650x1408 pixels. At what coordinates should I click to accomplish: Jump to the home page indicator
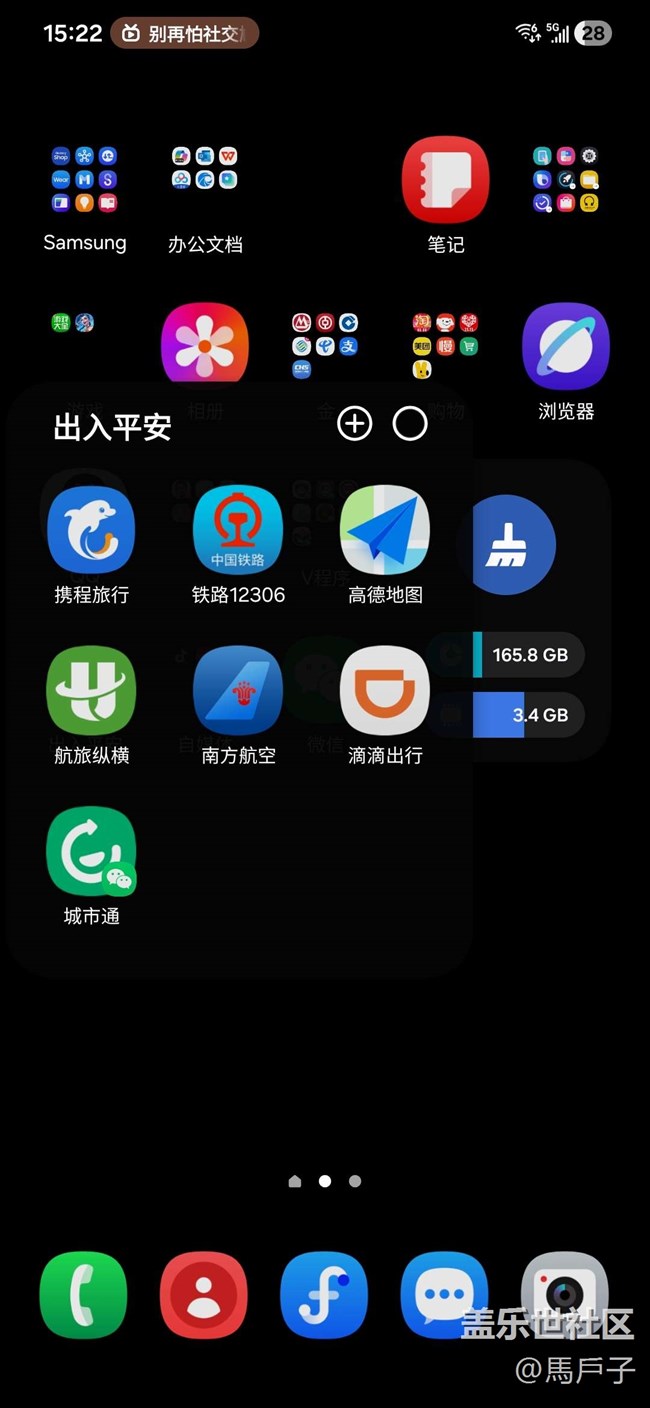pyautogui.click(x=294, y=1181)
